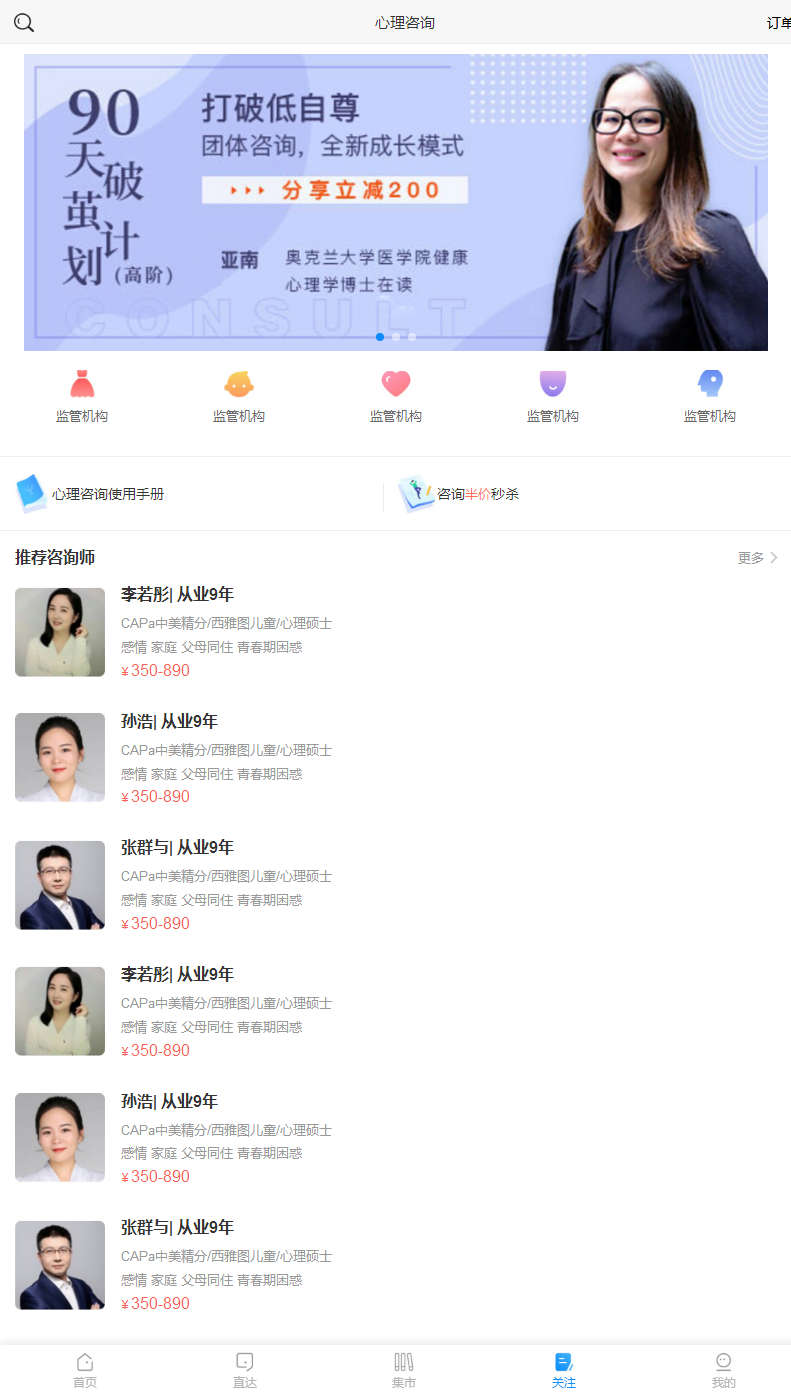Switch to 集市 tab

(x=404, y=1370)
